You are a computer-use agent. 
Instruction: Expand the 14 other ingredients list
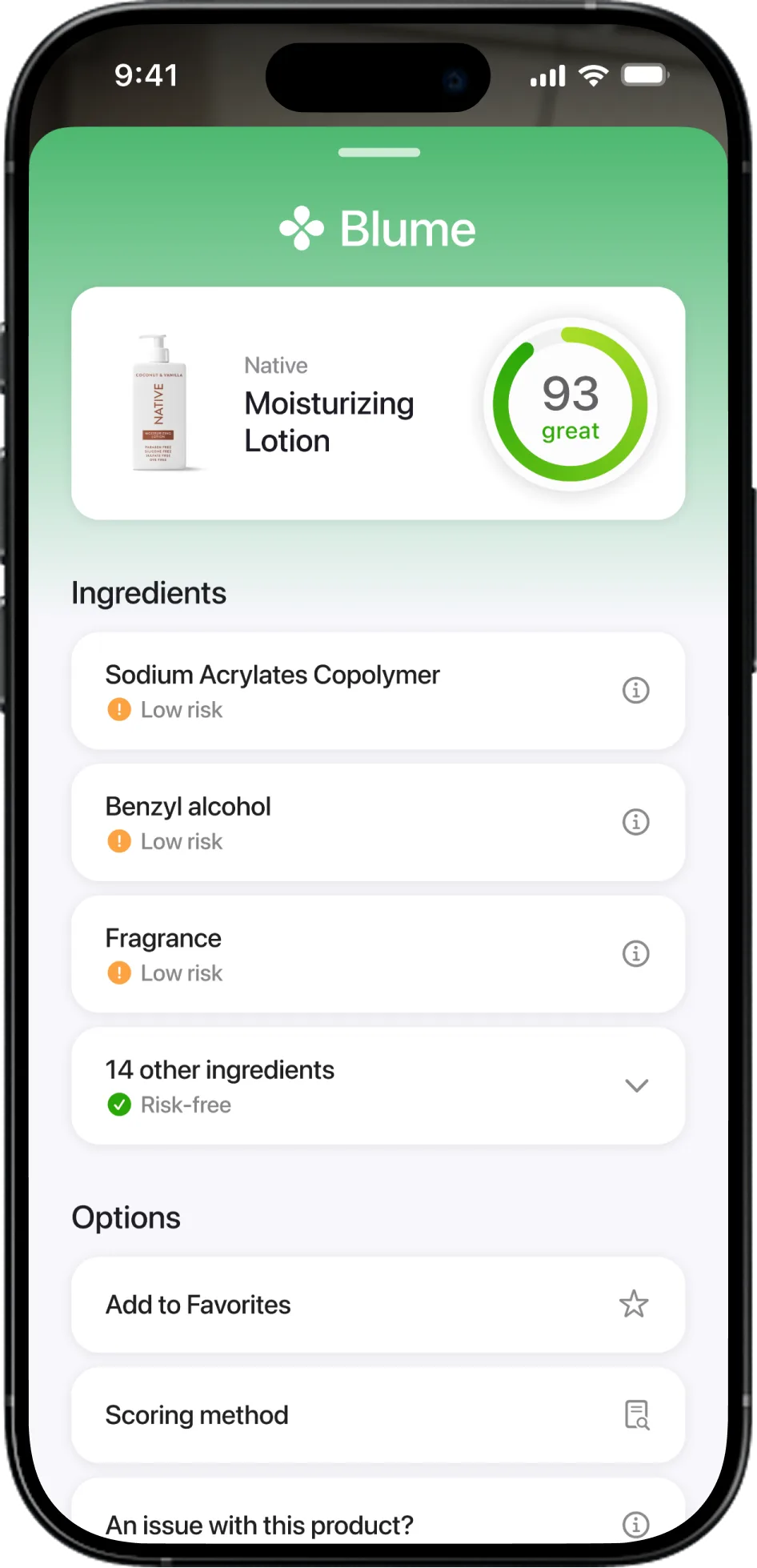pyautogui.click(x=635, y=1085)
